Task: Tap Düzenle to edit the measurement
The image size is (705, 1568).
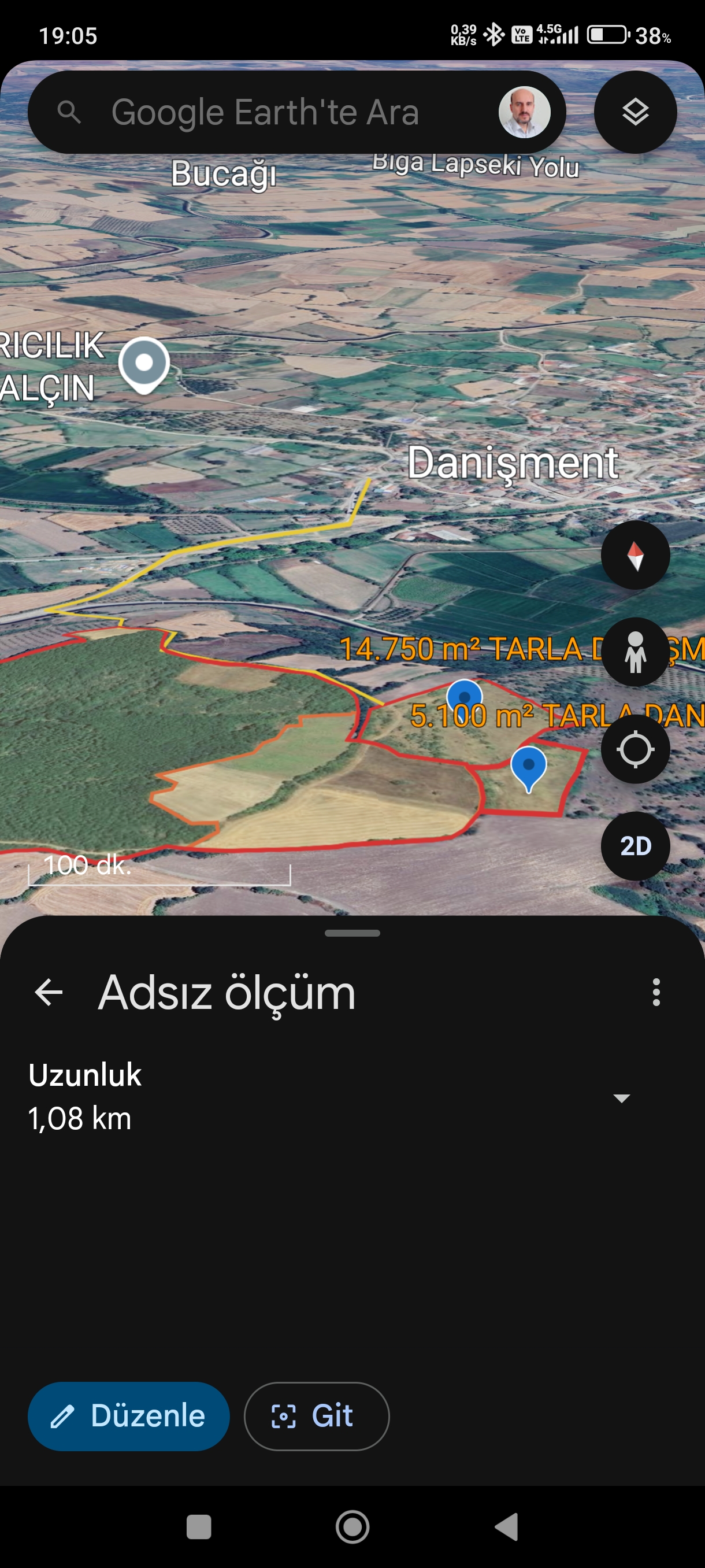Action: click(128, 1416)
